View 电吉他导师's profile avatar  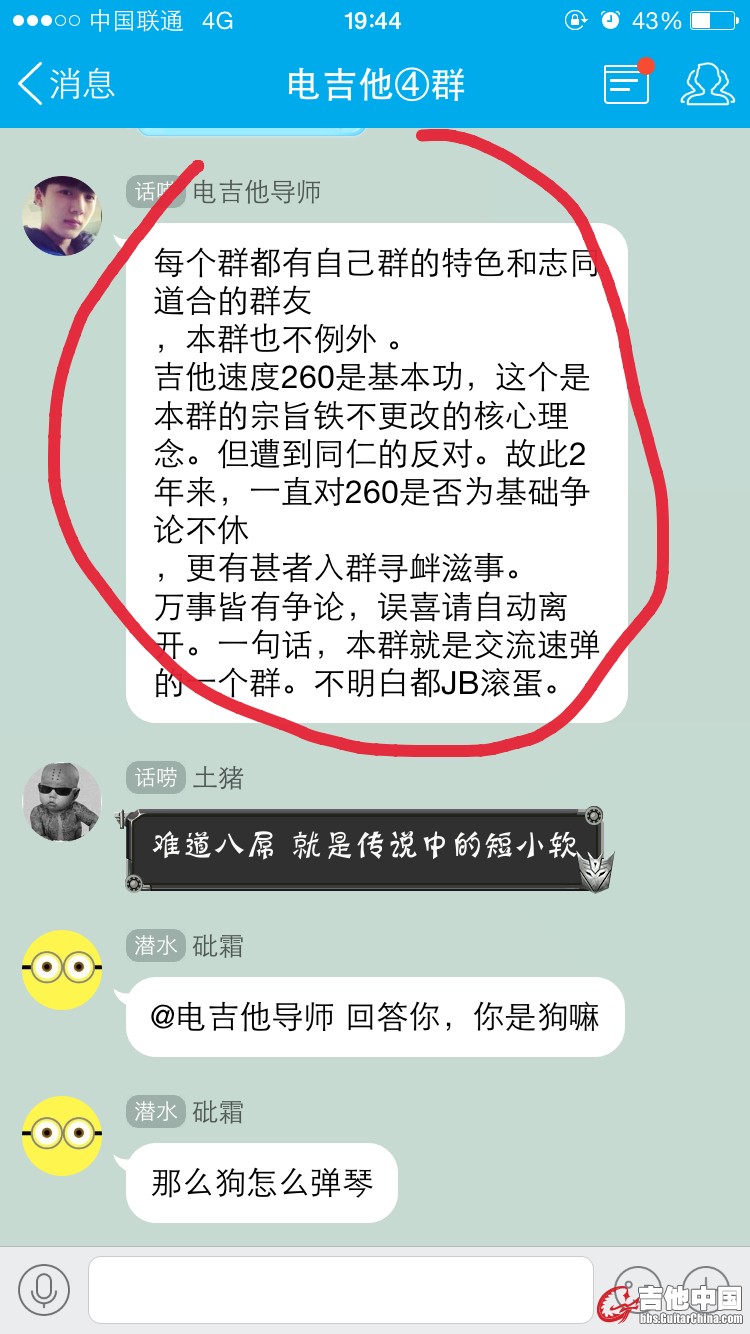point(62,216)
